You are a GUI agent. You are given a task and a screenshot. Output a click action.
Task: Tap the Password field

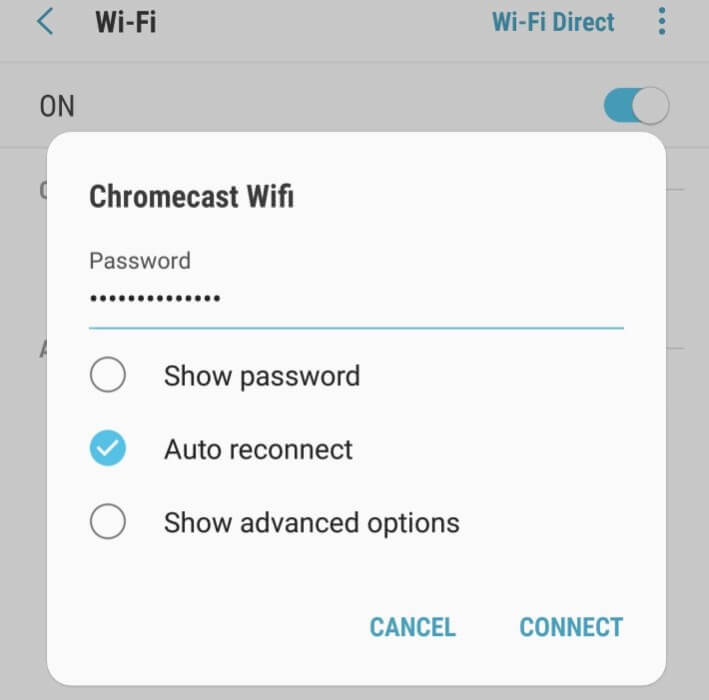coord(355,298)
